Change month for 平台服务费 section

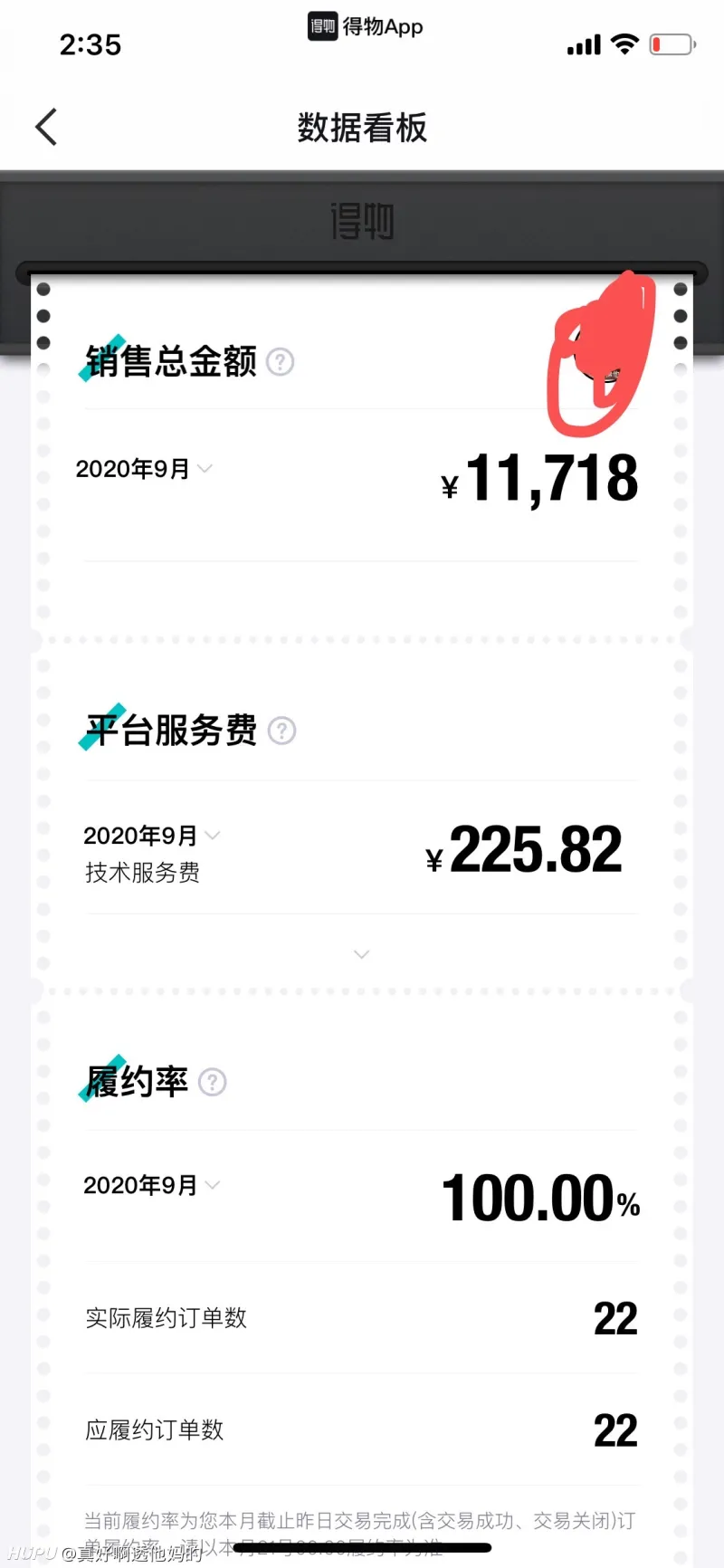152,835
